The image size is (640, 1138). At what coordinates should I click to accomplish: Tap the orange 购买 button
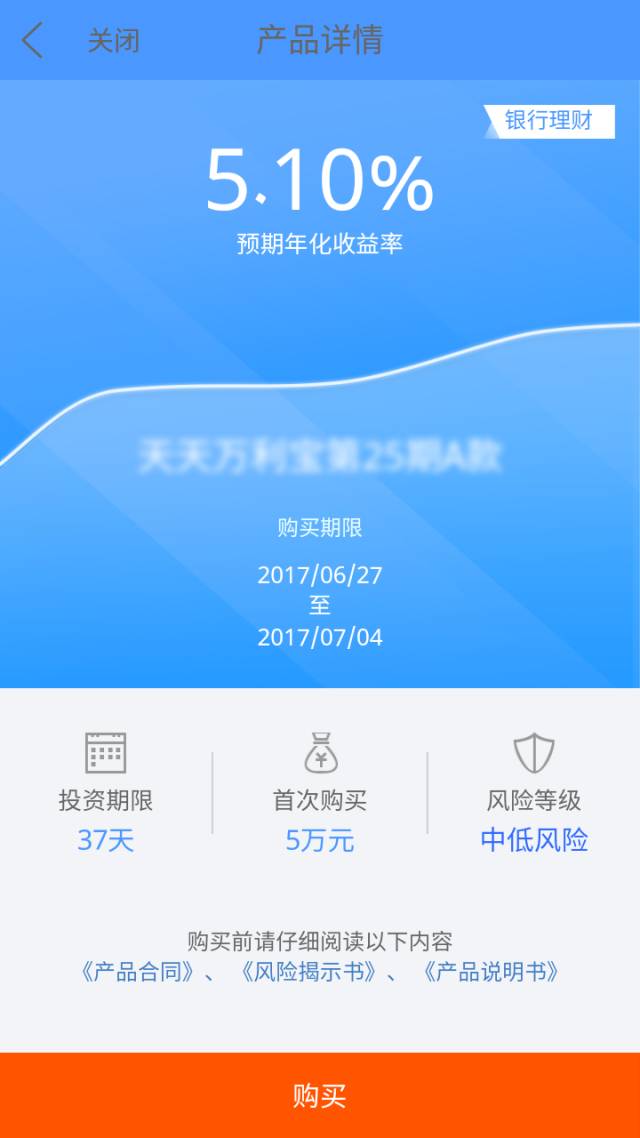(x=320, y=1095)
